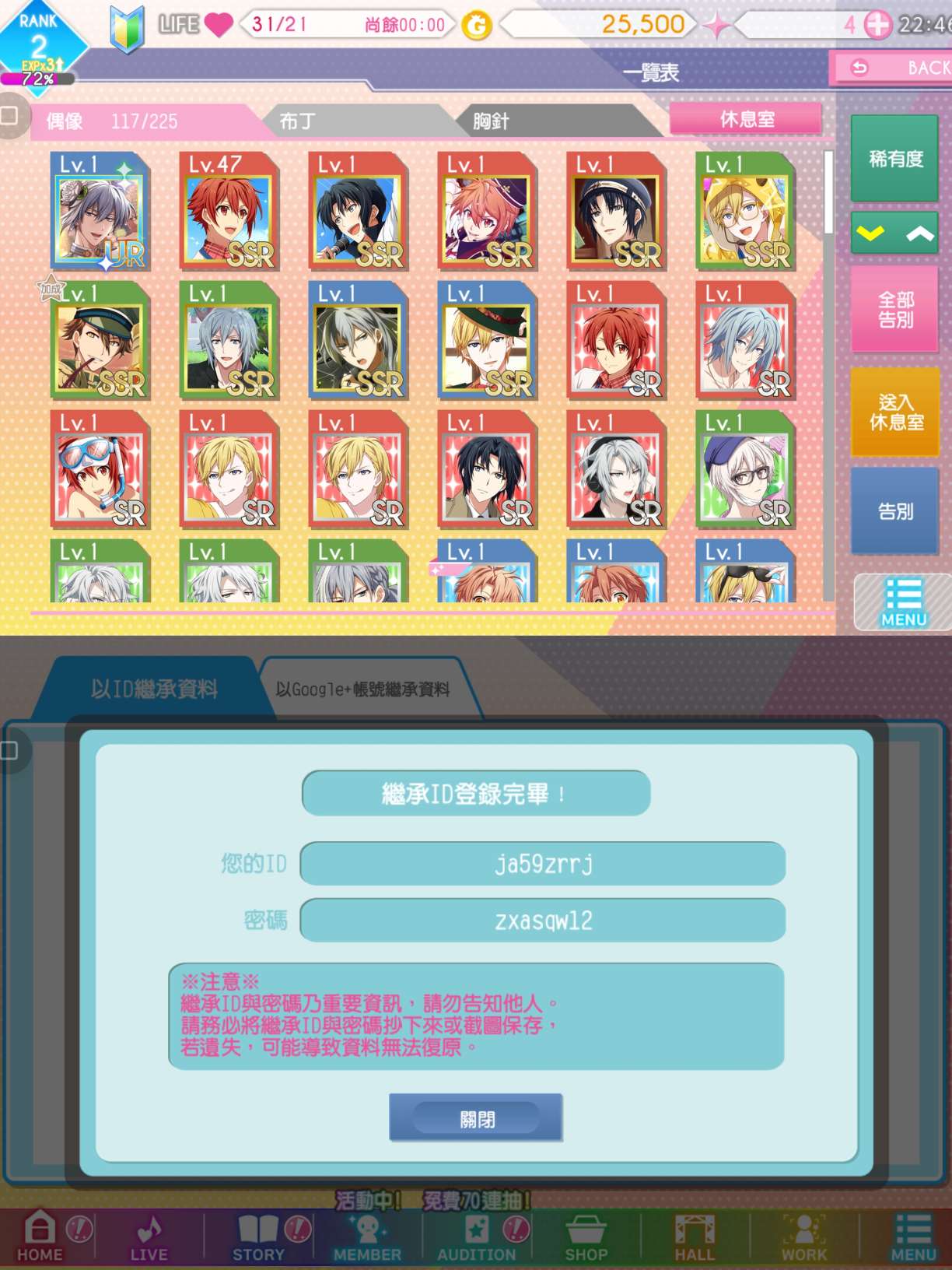952x1270 pixels.
Task: Switch to 以Google+帳號繼承資料 tab
Action: tap(362, 689)
